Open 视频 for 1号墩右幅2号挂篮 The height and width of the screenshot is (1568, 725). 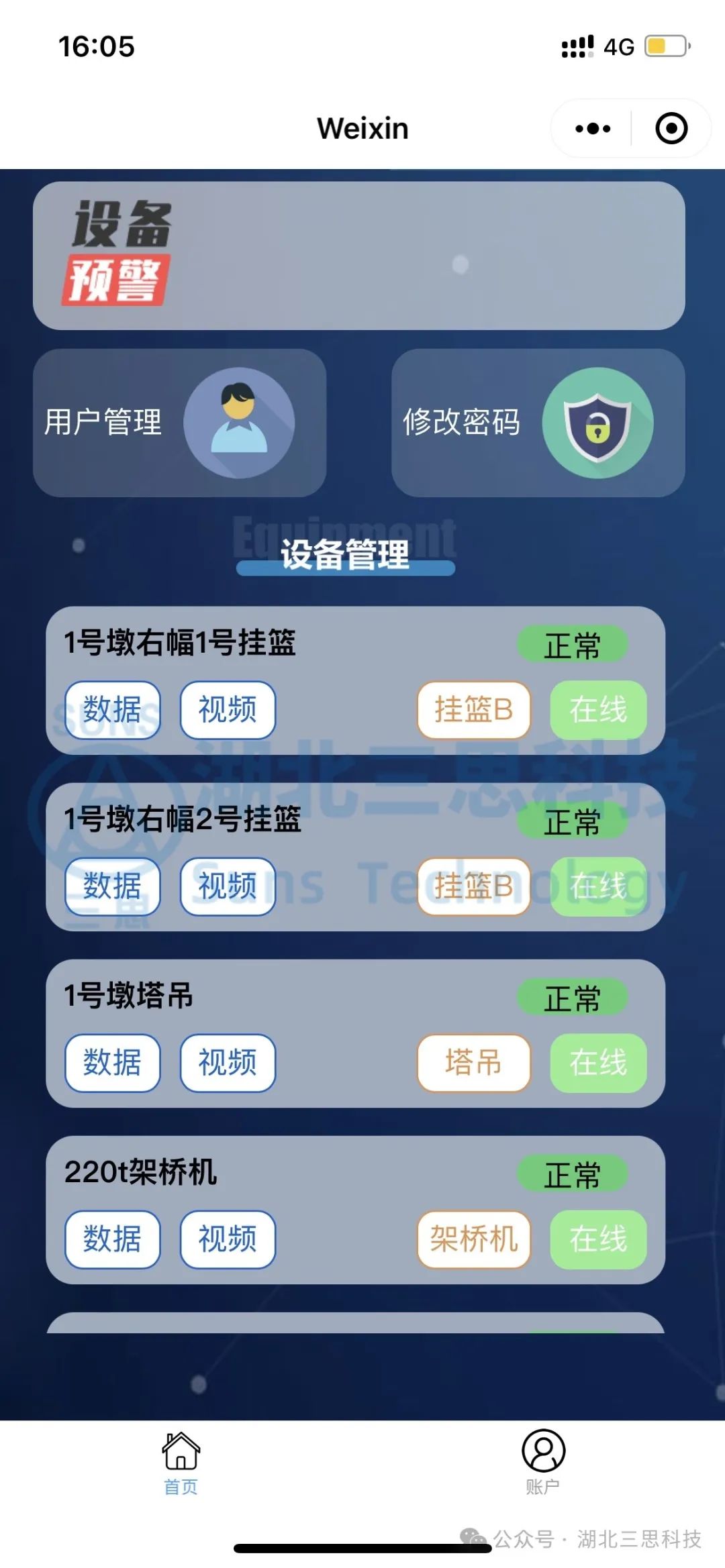[x=228, y=886]
